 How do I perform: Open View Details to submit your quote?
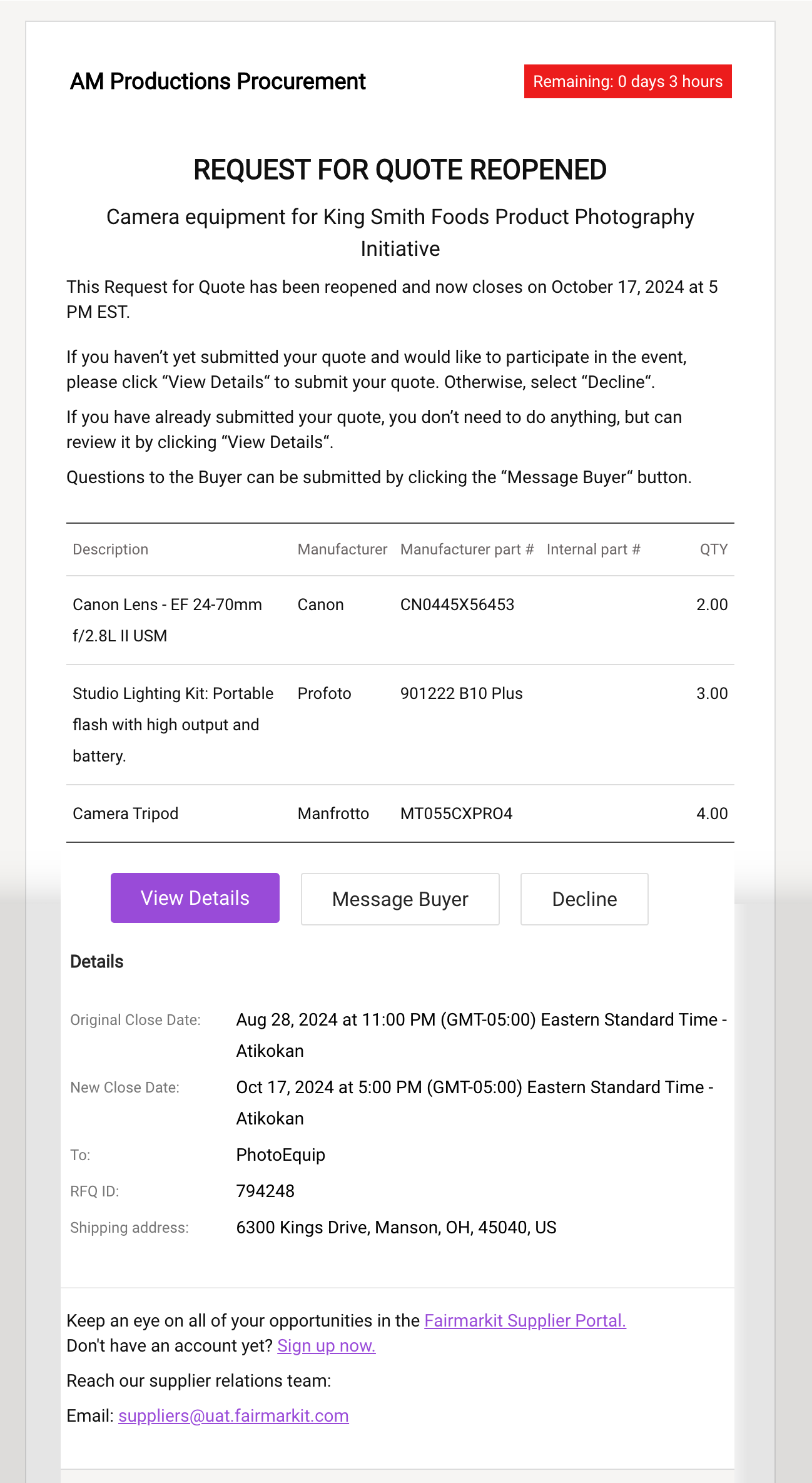(x=195, y=898)
